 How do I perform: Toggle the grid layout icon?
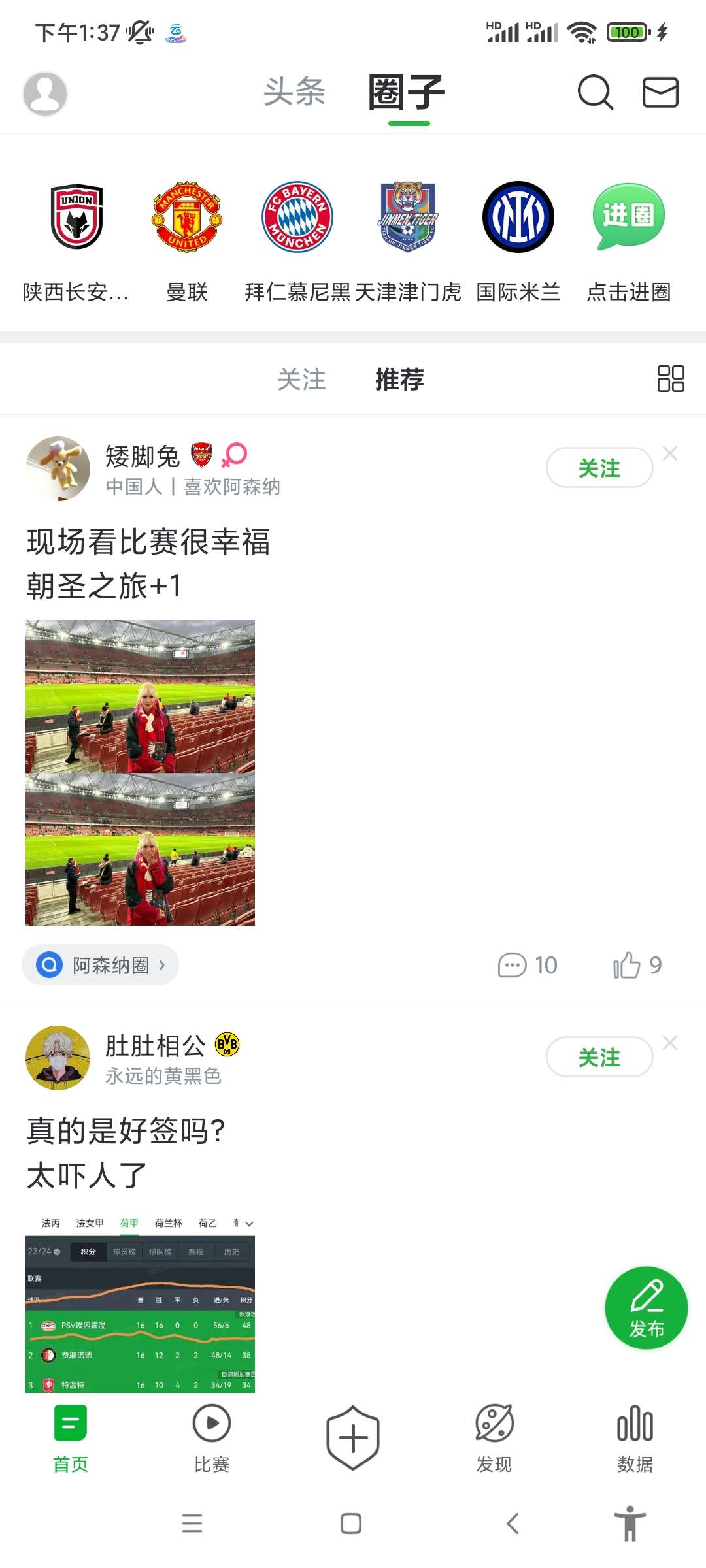[670, 378]
